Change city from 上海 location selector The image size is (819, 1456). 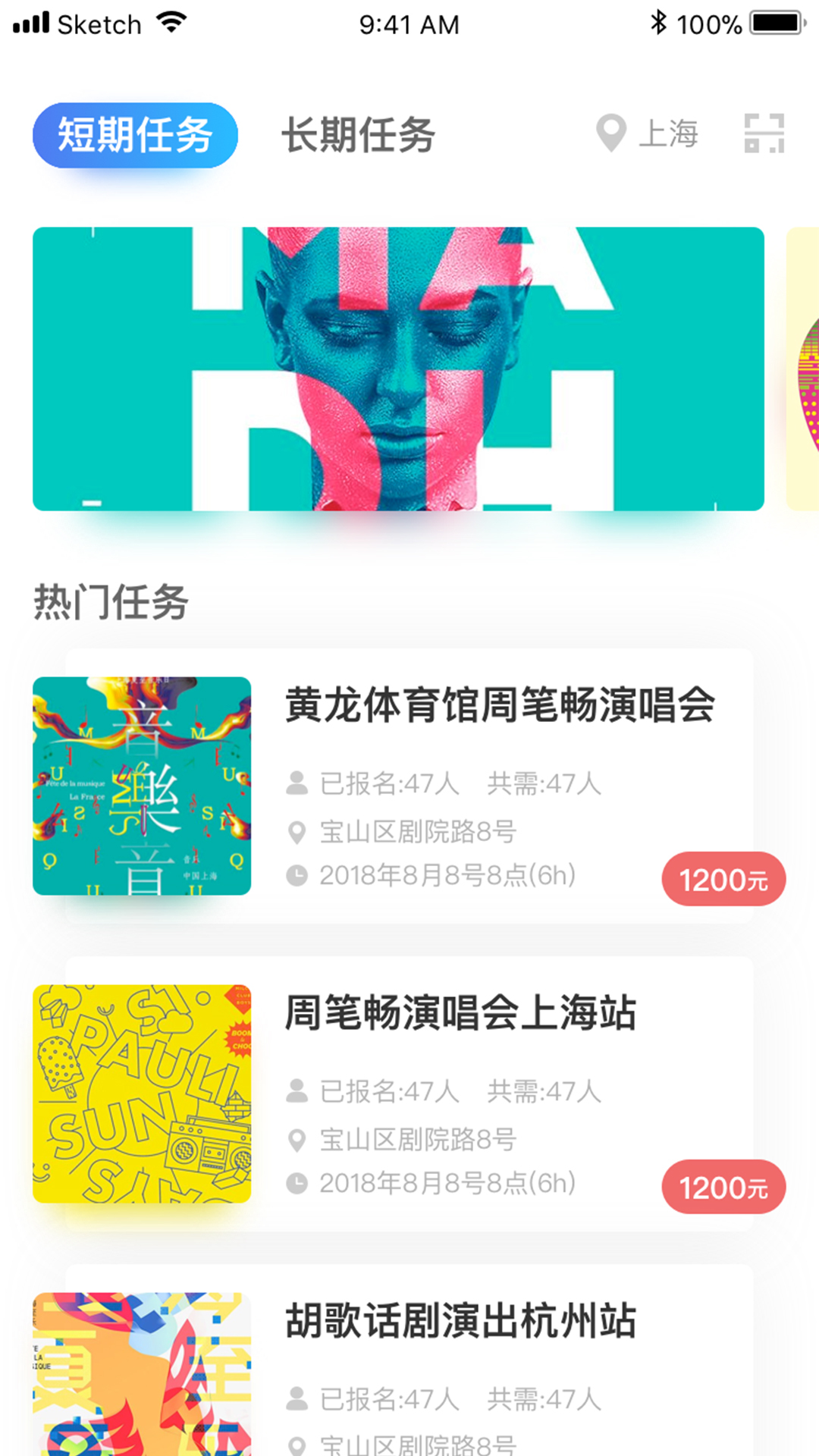(x=647, y=133)
